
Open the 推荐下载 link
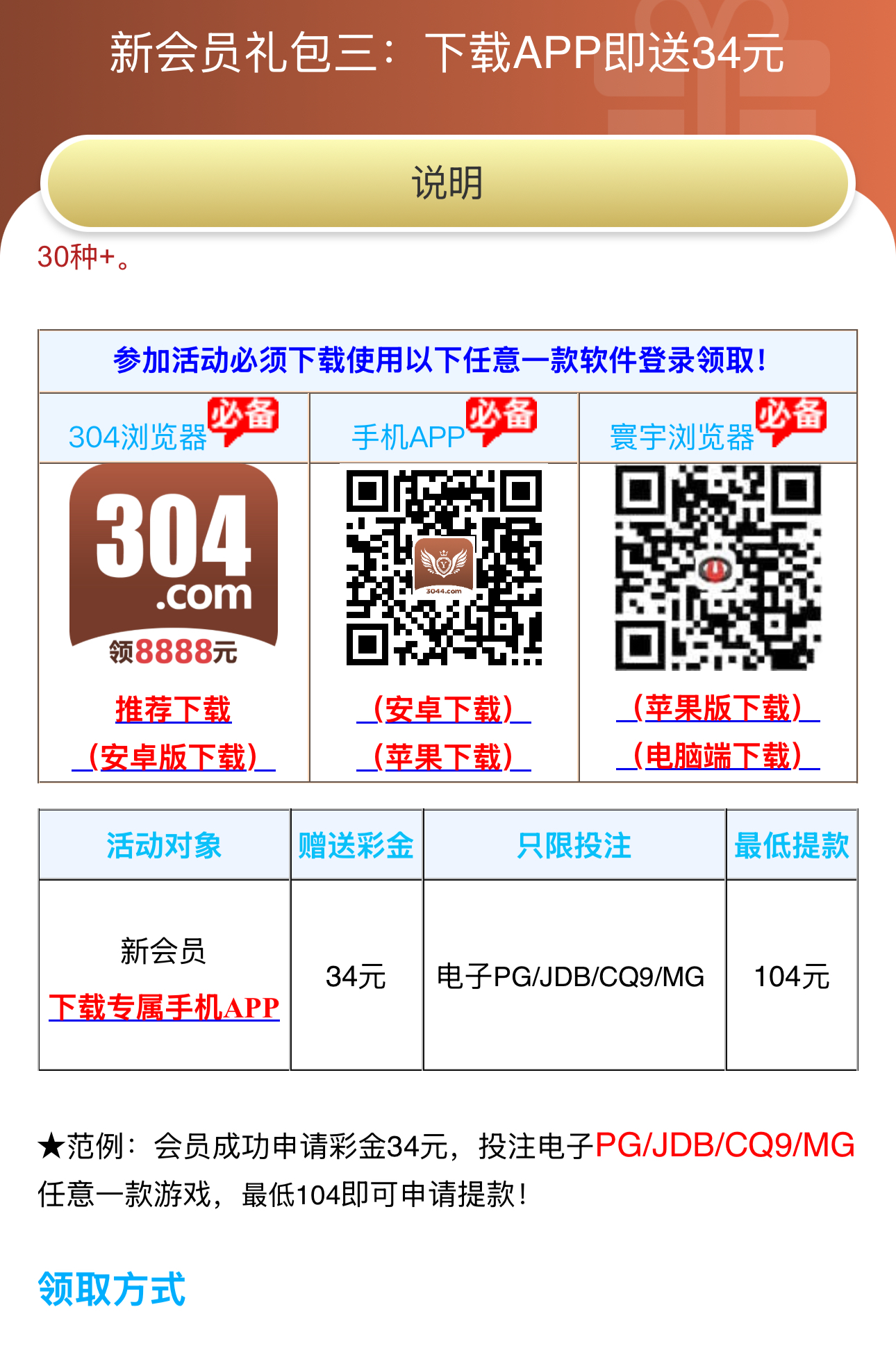pos(173,709)
